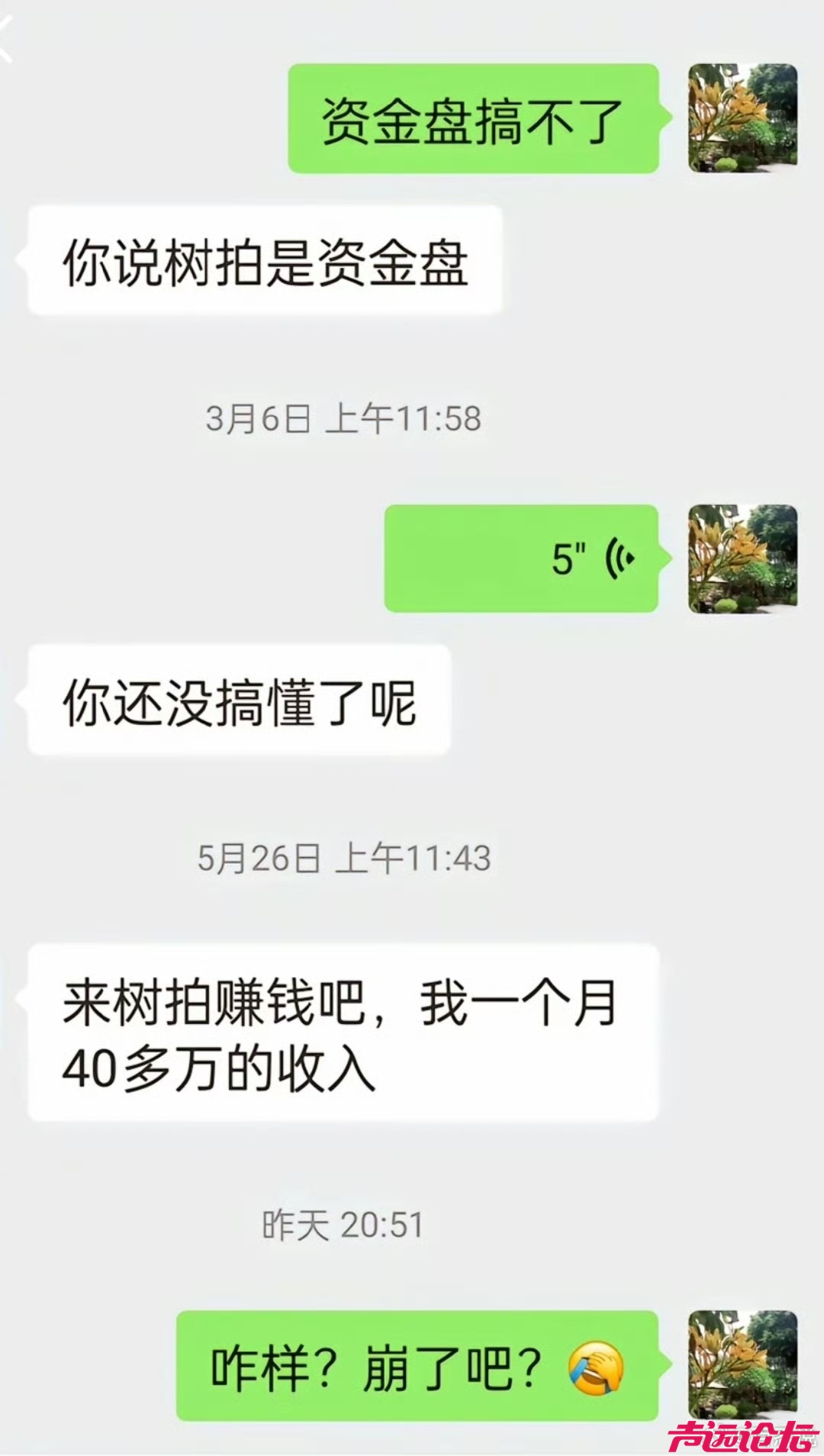824x1456 pixels.
Task: Open avatar next to 咋样？崩了吧？ message
Action: (x=742, y=1365)
